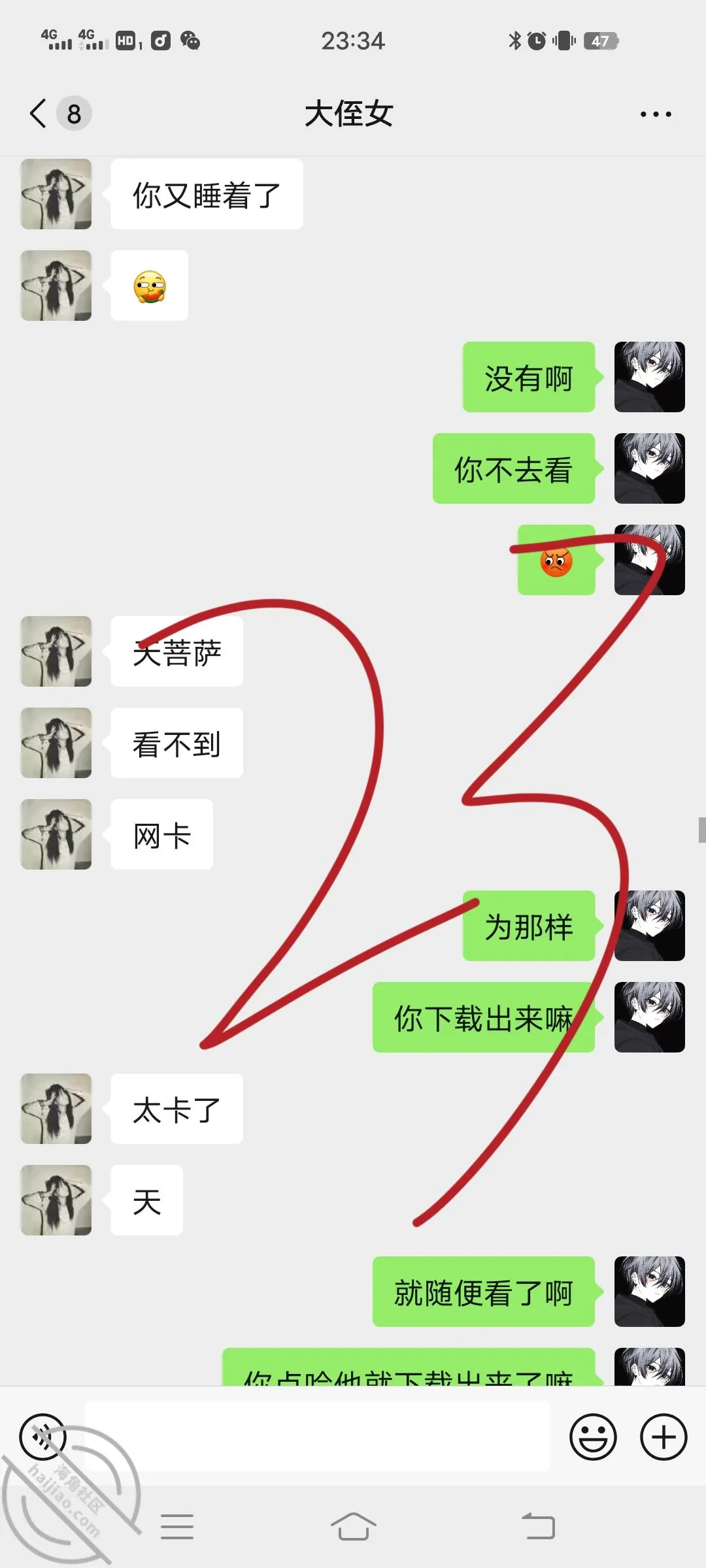The image size is (706, 1568).
Task: Open recent apps from navigation bar
Action: 177,1527
